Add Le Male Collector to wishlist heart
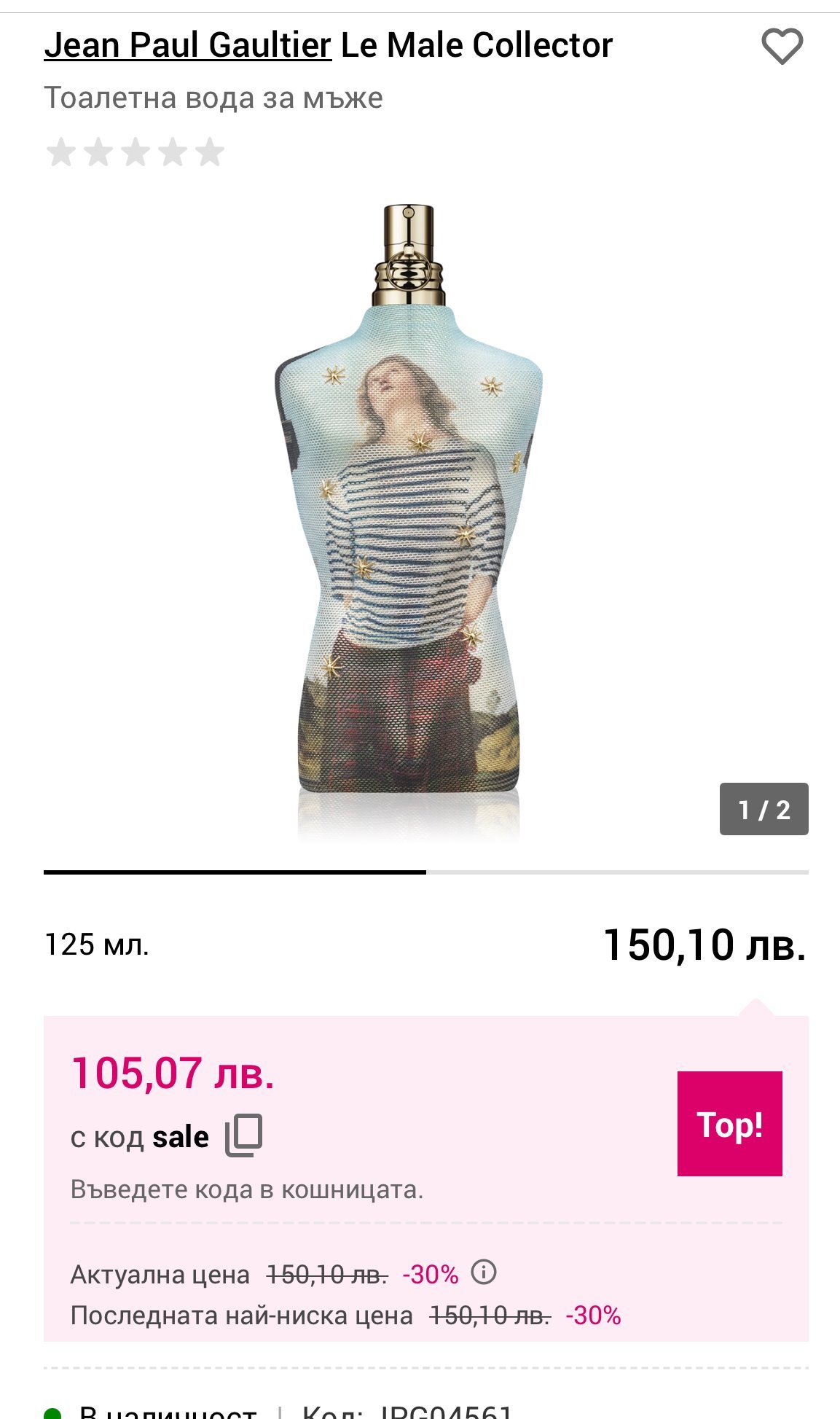The height and width of the screenshot is (1419, 840). pyautogui.click(x=782, y=47)
